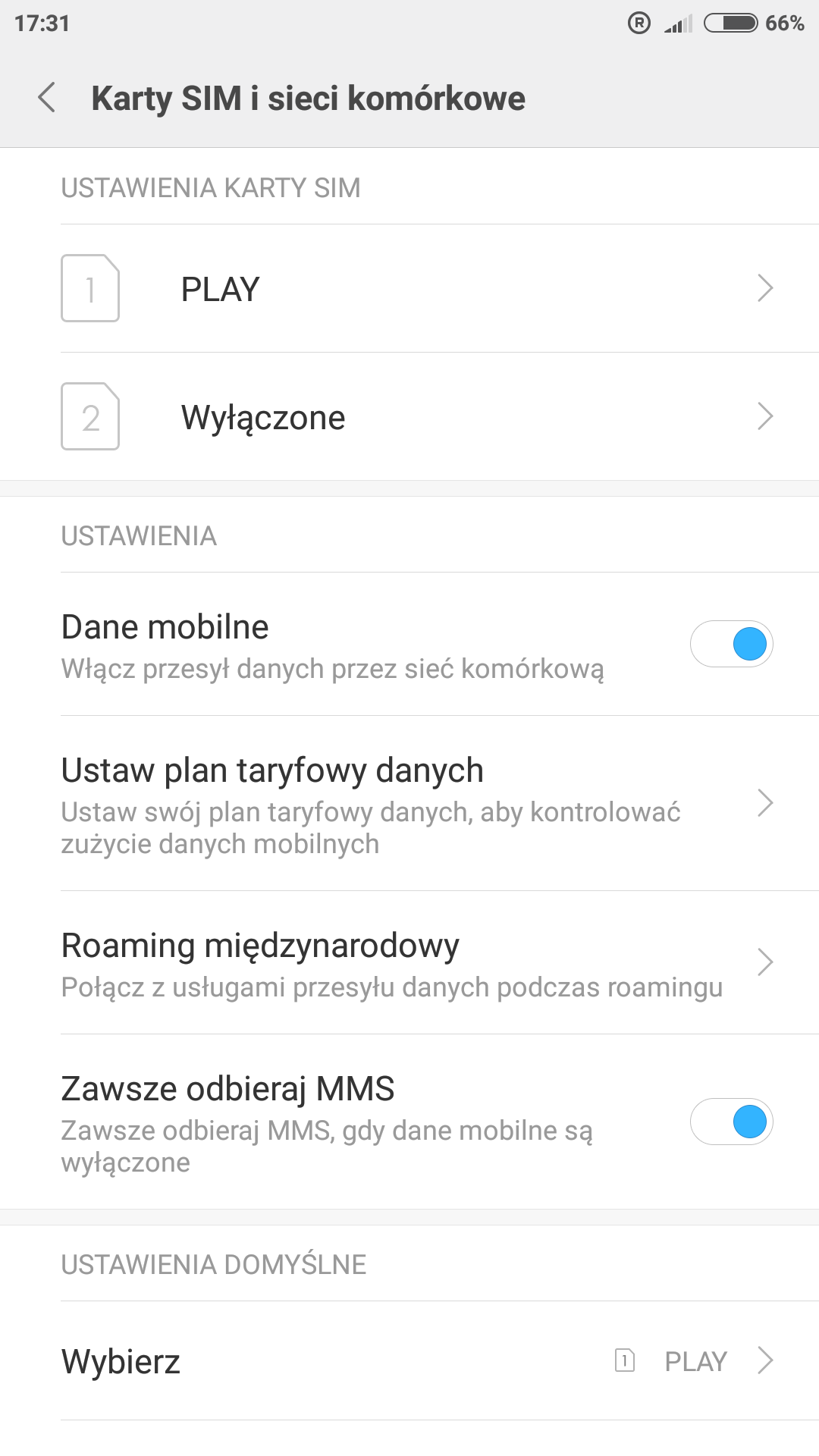Screen dimensions: 819x1456
Task: Open SIM 2 Wyłączone settings
Action: (x=409, y=417)
